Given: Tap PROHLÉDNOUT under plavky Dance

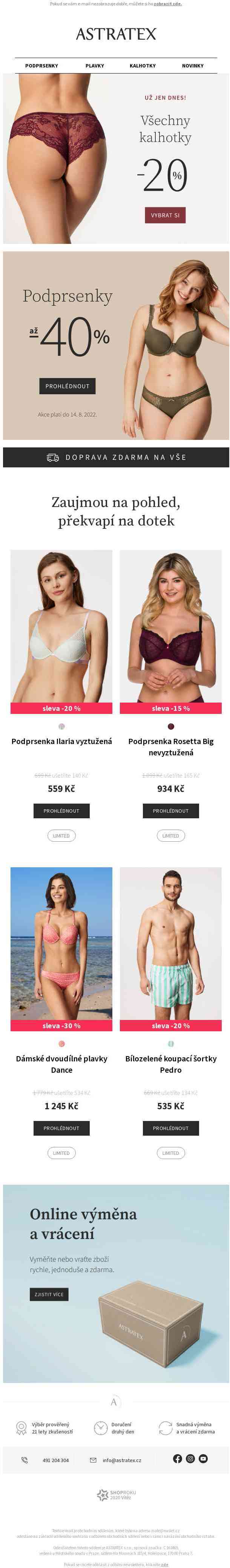Looking at the screenshot, I should point(61,1128).
